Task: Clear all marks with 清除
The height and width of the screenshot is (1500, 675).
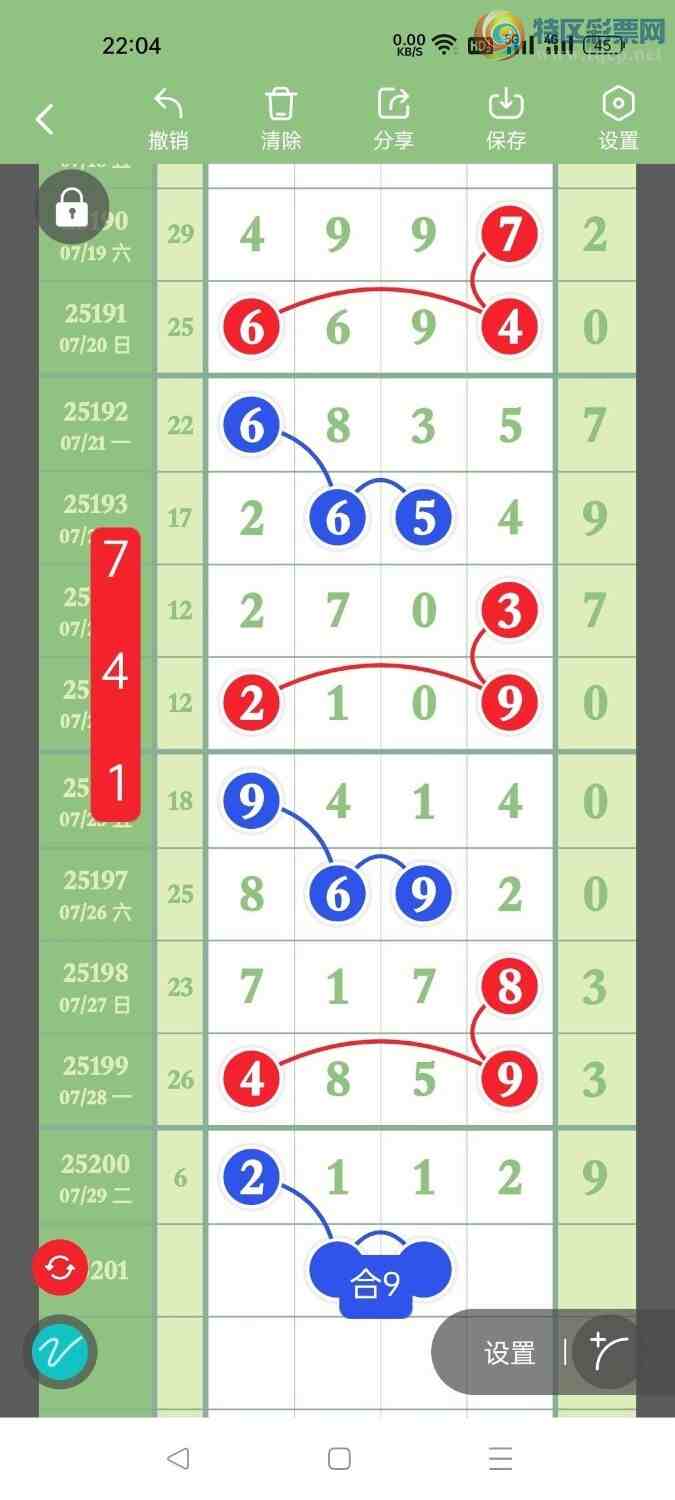Action: (x=281, y=118)
